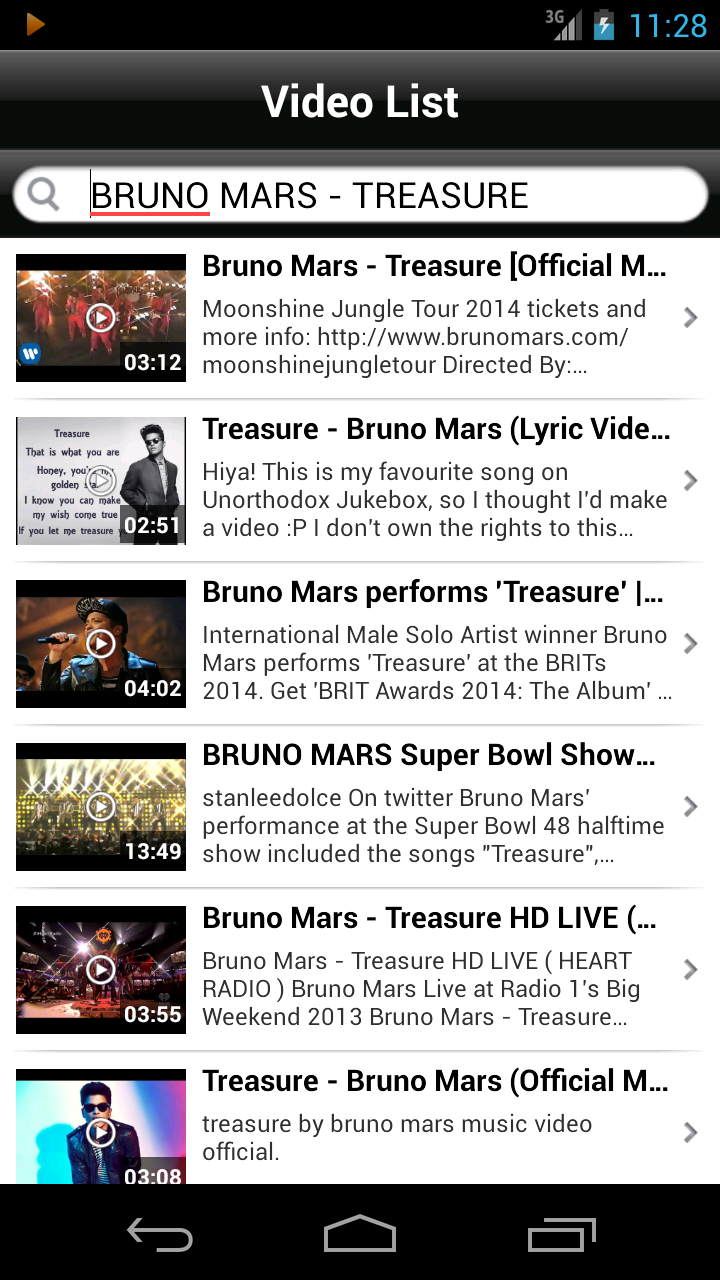Click the first video's thumbnail image
This screenshot has height=1280, width=720.
tap(100, 317)
